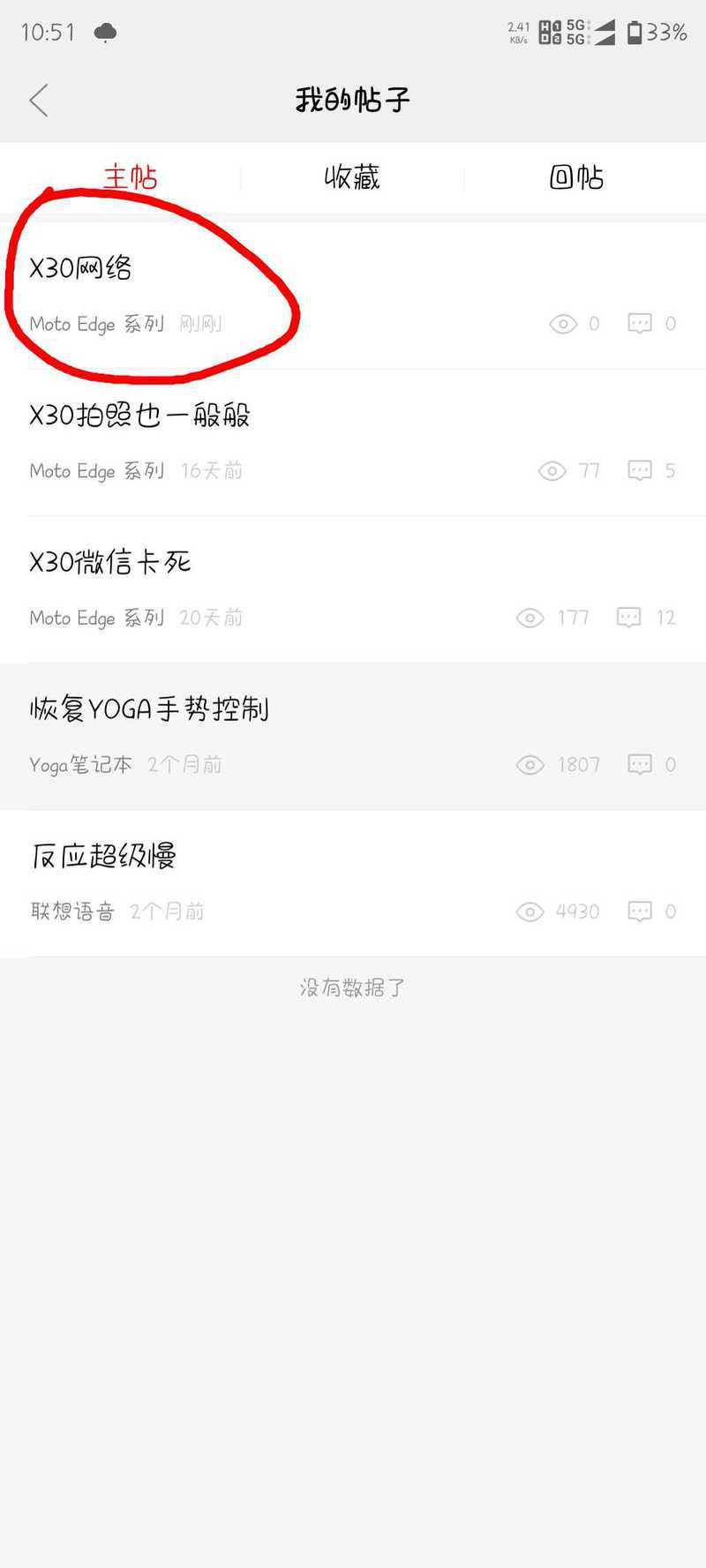The width and height of the screenshot is (706, 1568).
Task: Open the post X30拍照也一般般
Action: (x=353, y=443)
